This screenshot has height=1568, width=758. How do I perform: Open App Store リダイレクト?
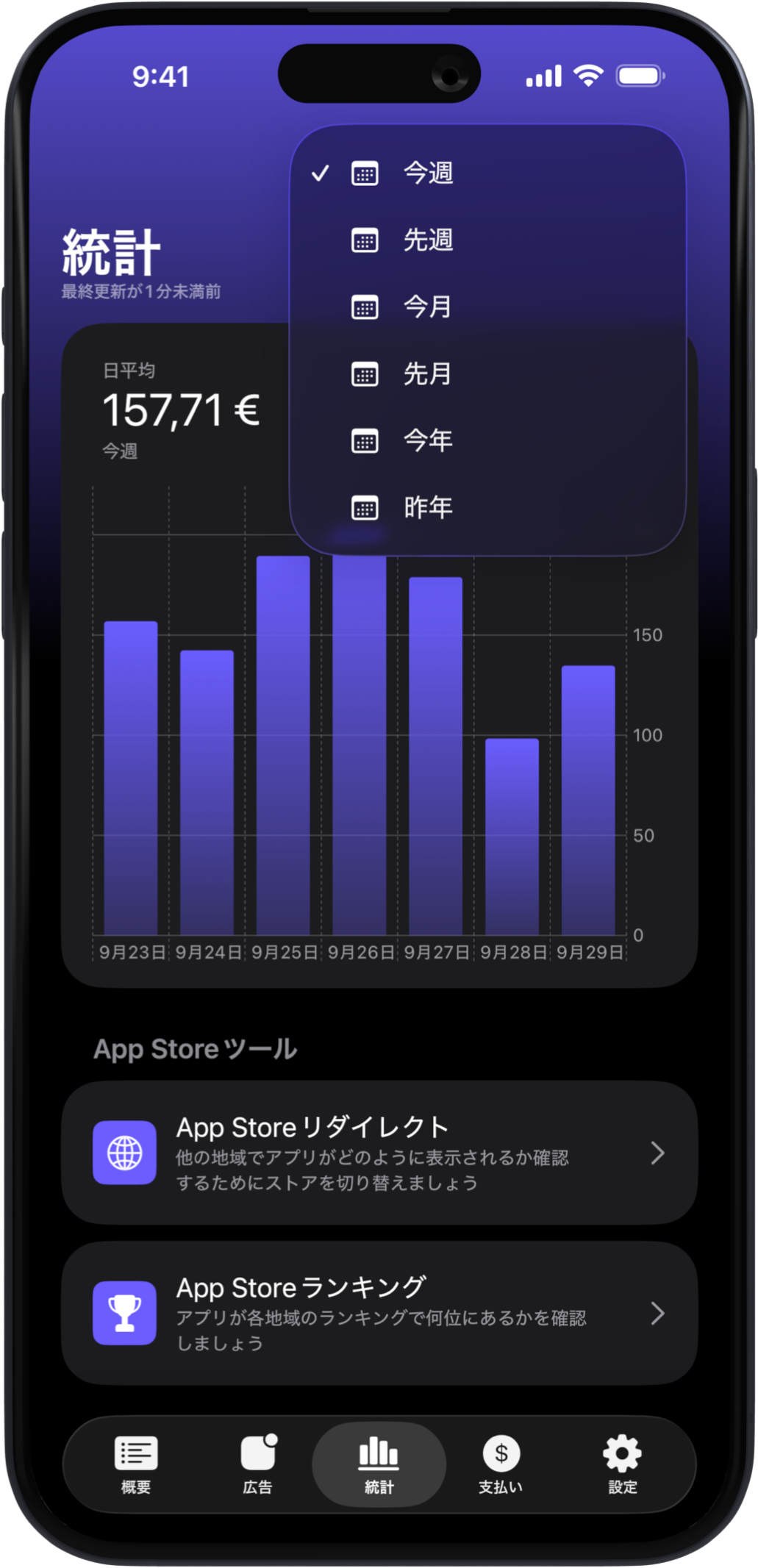(379, 1153)
